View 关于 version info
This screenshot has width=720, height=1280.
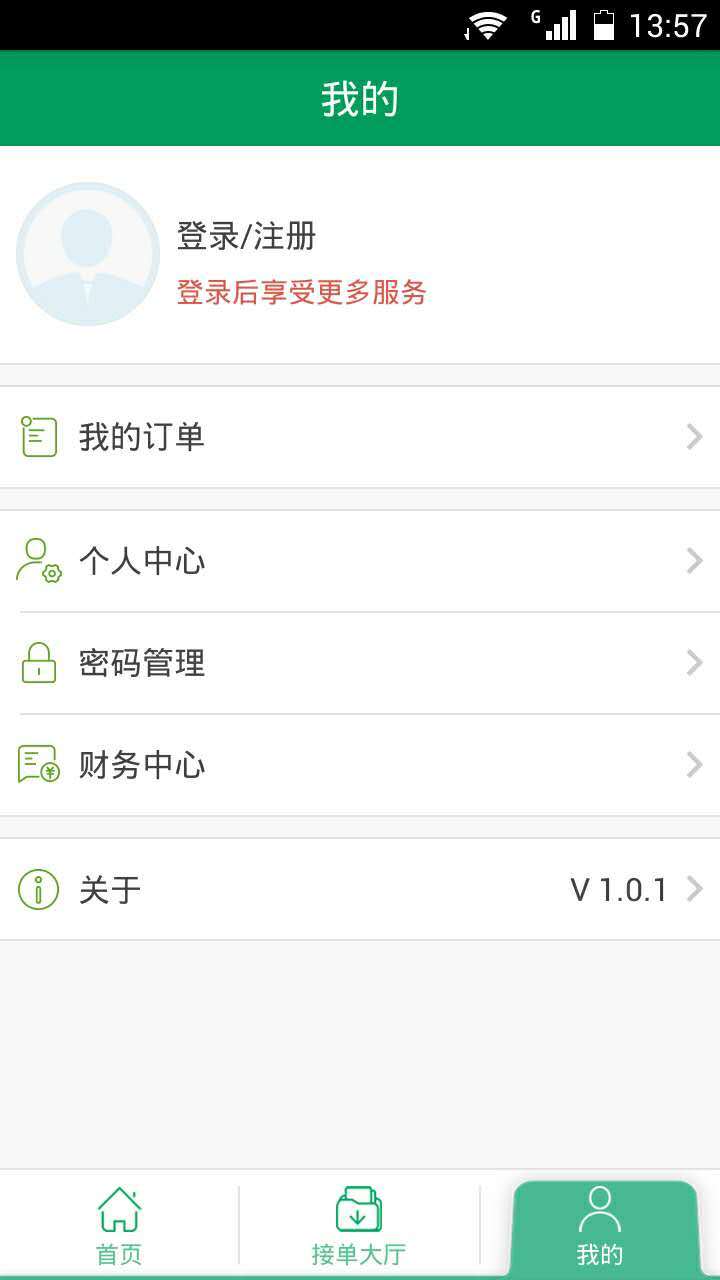click(360, 889)
